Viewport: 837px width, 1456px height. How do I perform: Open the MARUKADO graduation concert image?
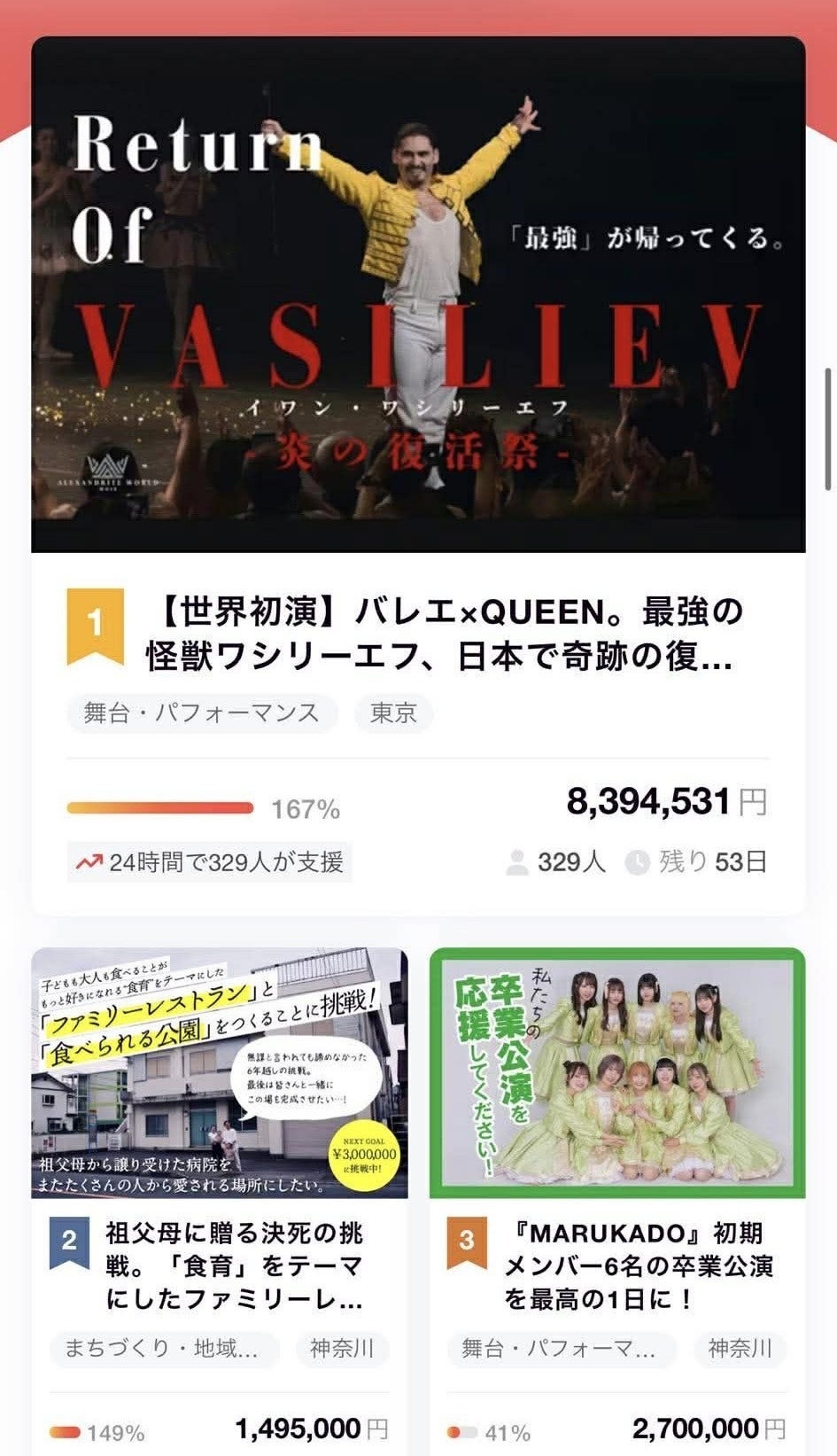tap(617, 1073)
